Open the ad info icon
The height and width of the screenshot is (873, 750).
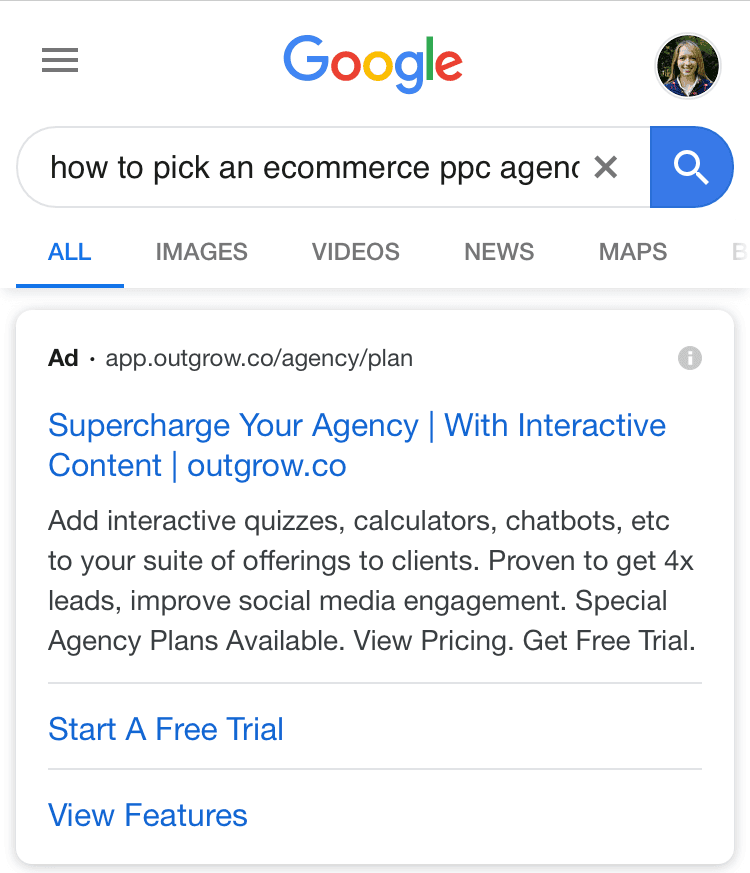(690, 358)
